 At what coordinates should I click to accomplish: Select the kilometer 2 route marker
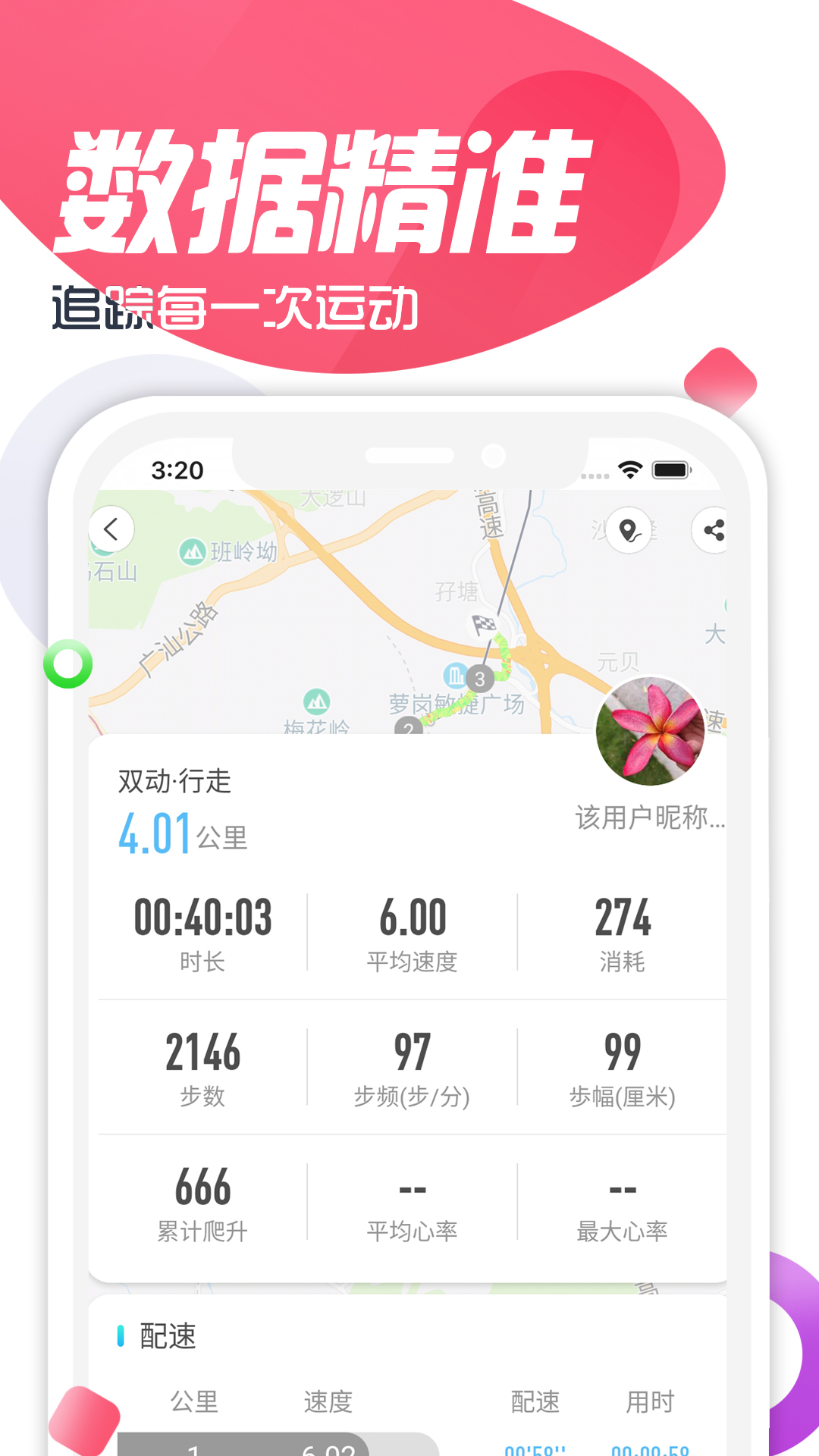click(x=410, y=725)
